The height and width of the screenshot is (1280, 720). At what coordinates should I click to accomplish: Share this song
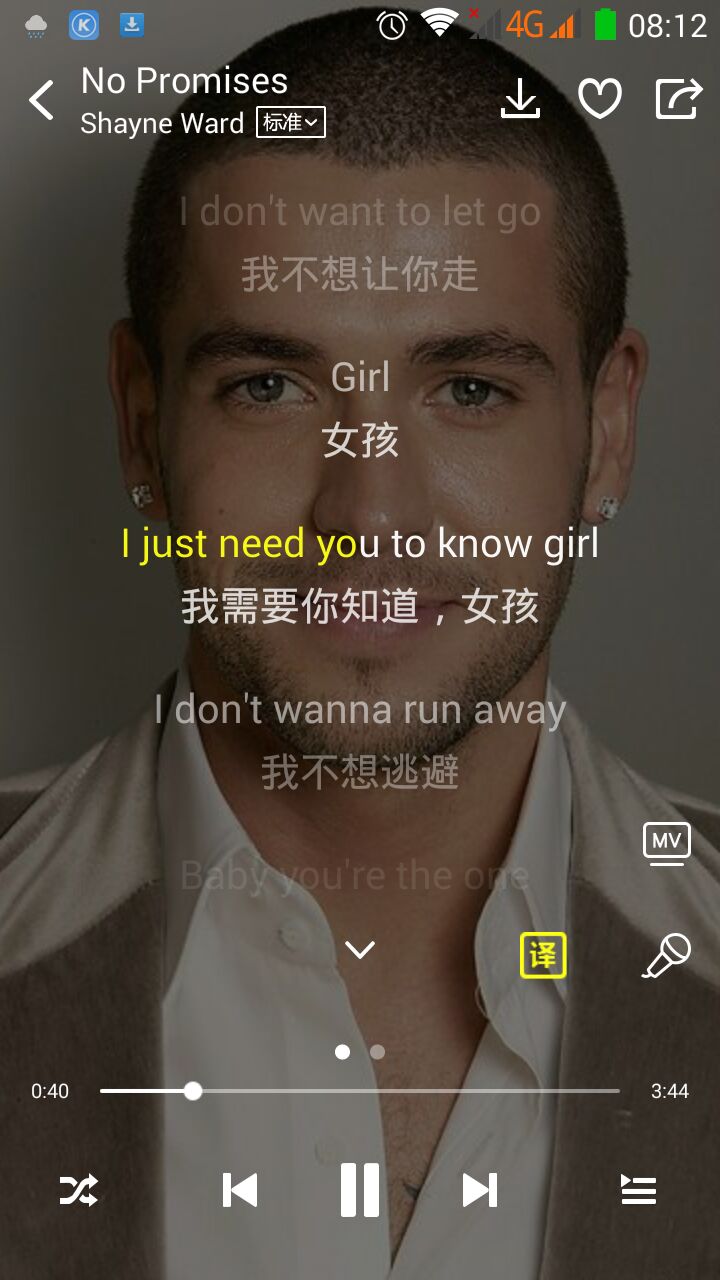pos(679,99)
